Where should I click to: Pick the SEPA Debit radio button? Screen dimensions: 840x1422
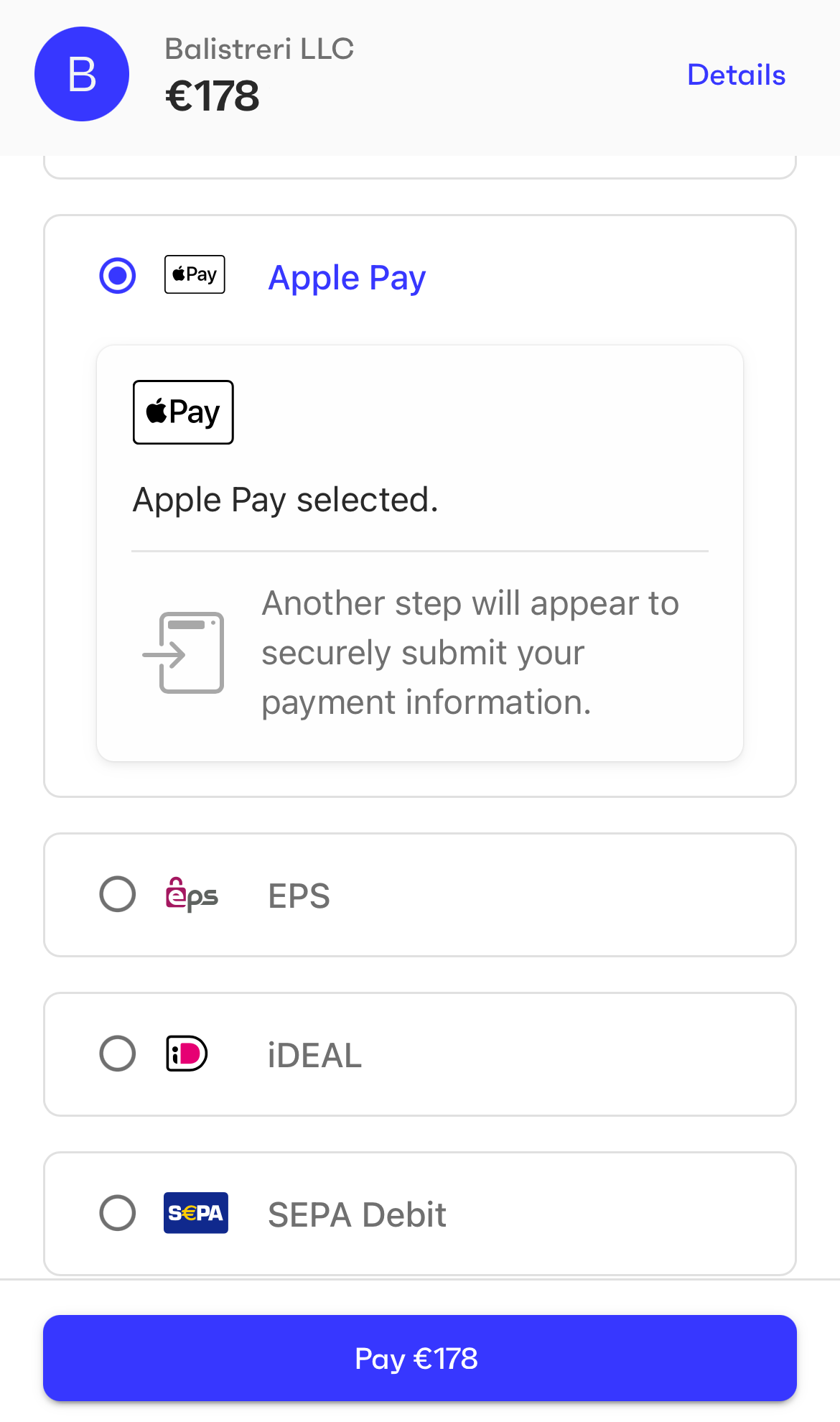[117, 1213]
